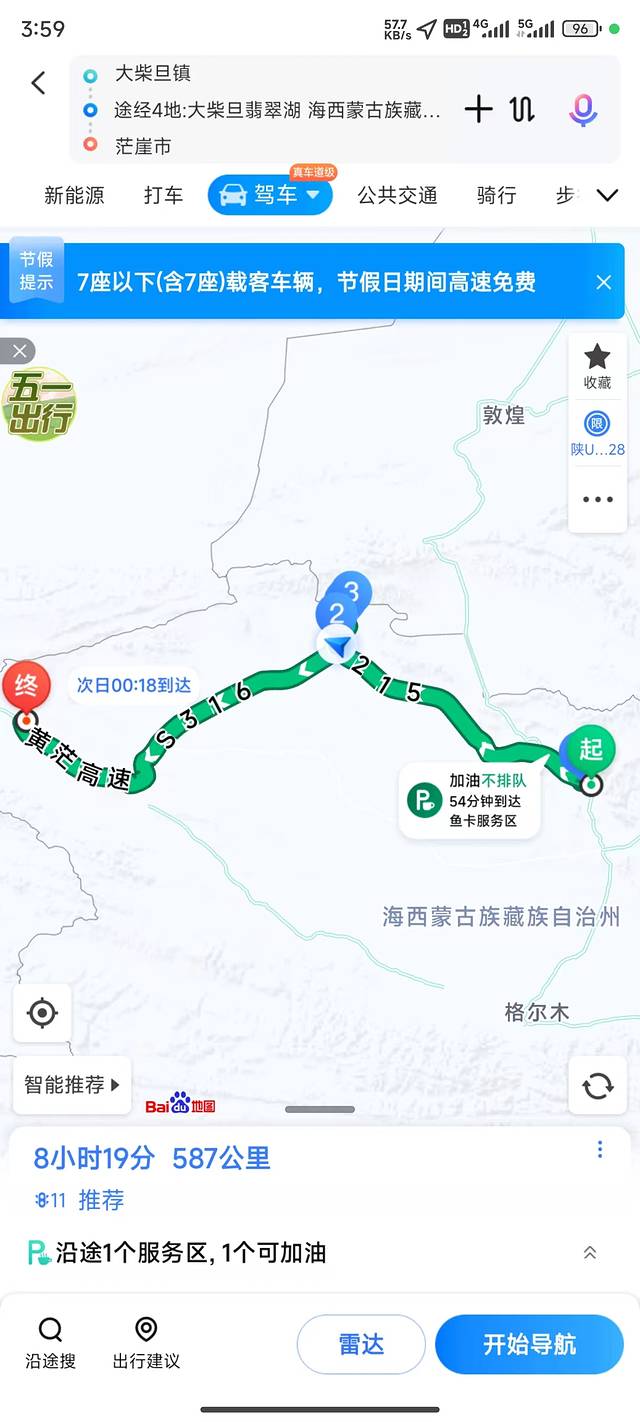Expand more travel modes

tap(607, 195)
